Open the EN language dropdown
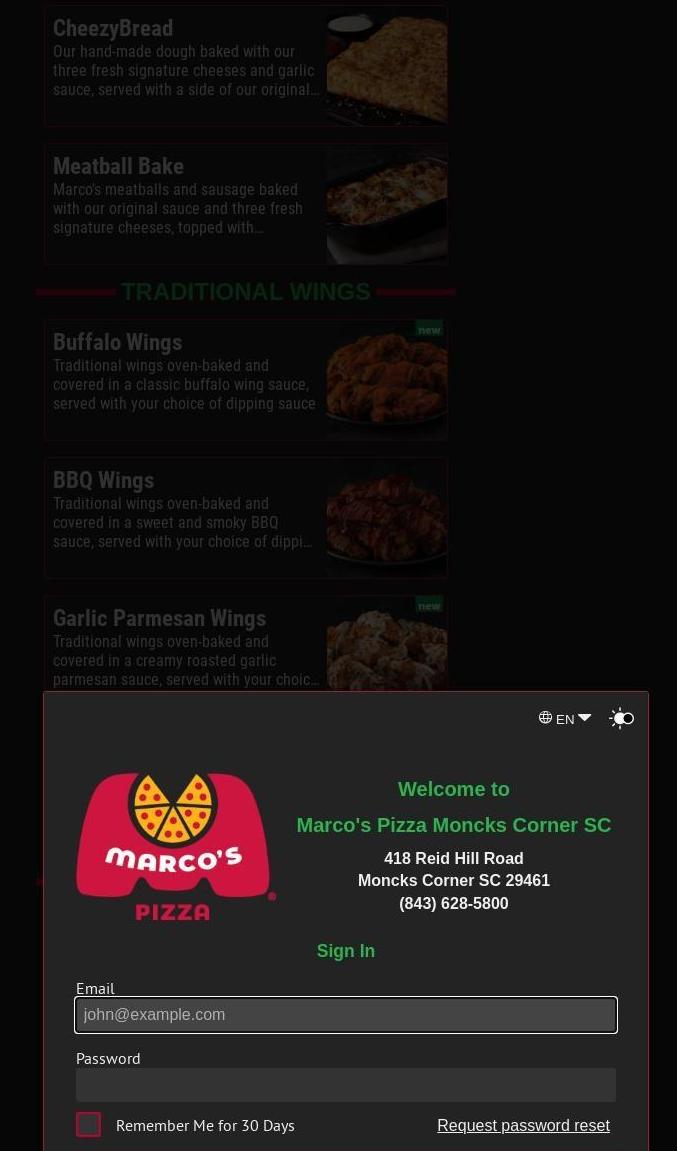The width and height of the screenshot is (677, 1151). point(564,719)
